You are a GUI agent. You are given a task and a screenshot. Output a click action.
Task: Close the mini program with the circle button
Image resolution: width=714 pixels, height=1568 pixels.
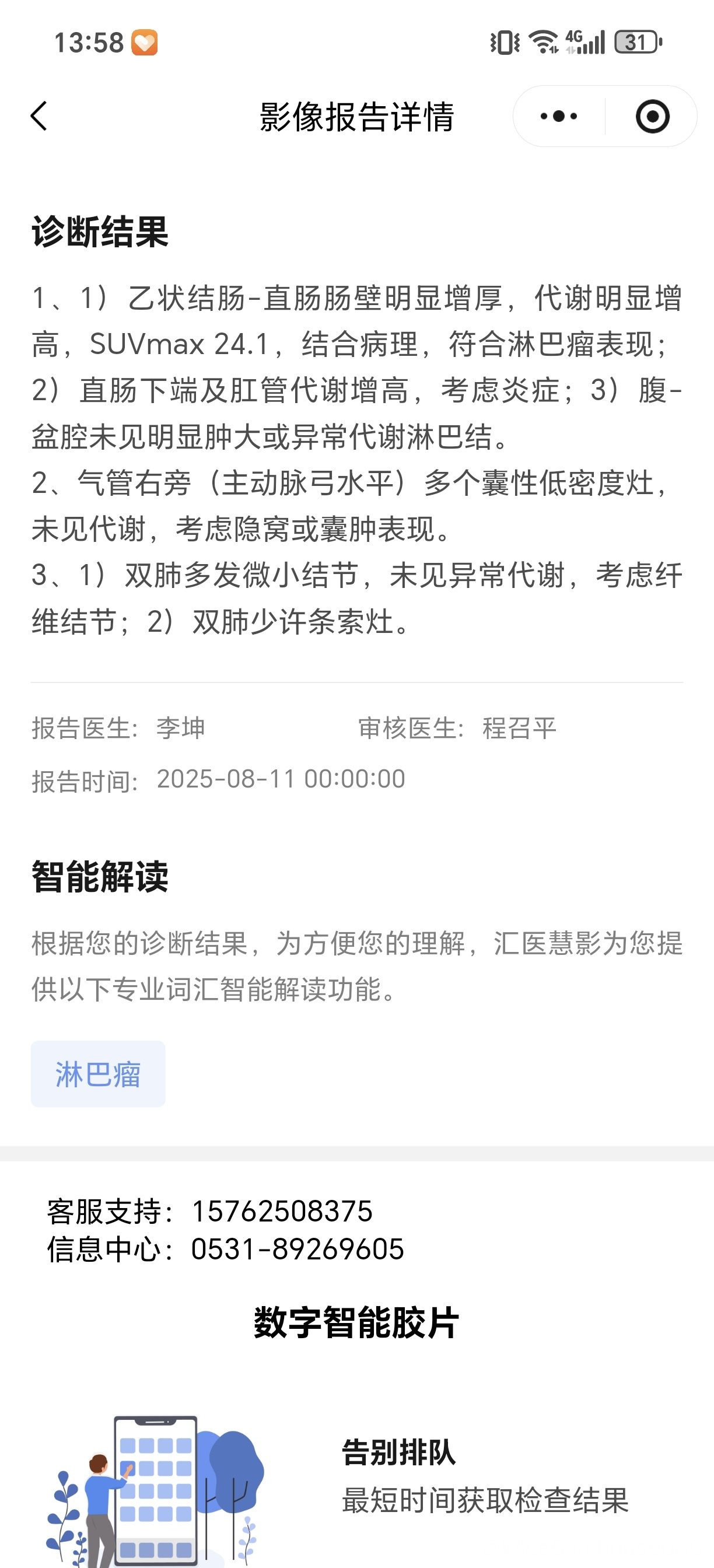click(652, 116)
